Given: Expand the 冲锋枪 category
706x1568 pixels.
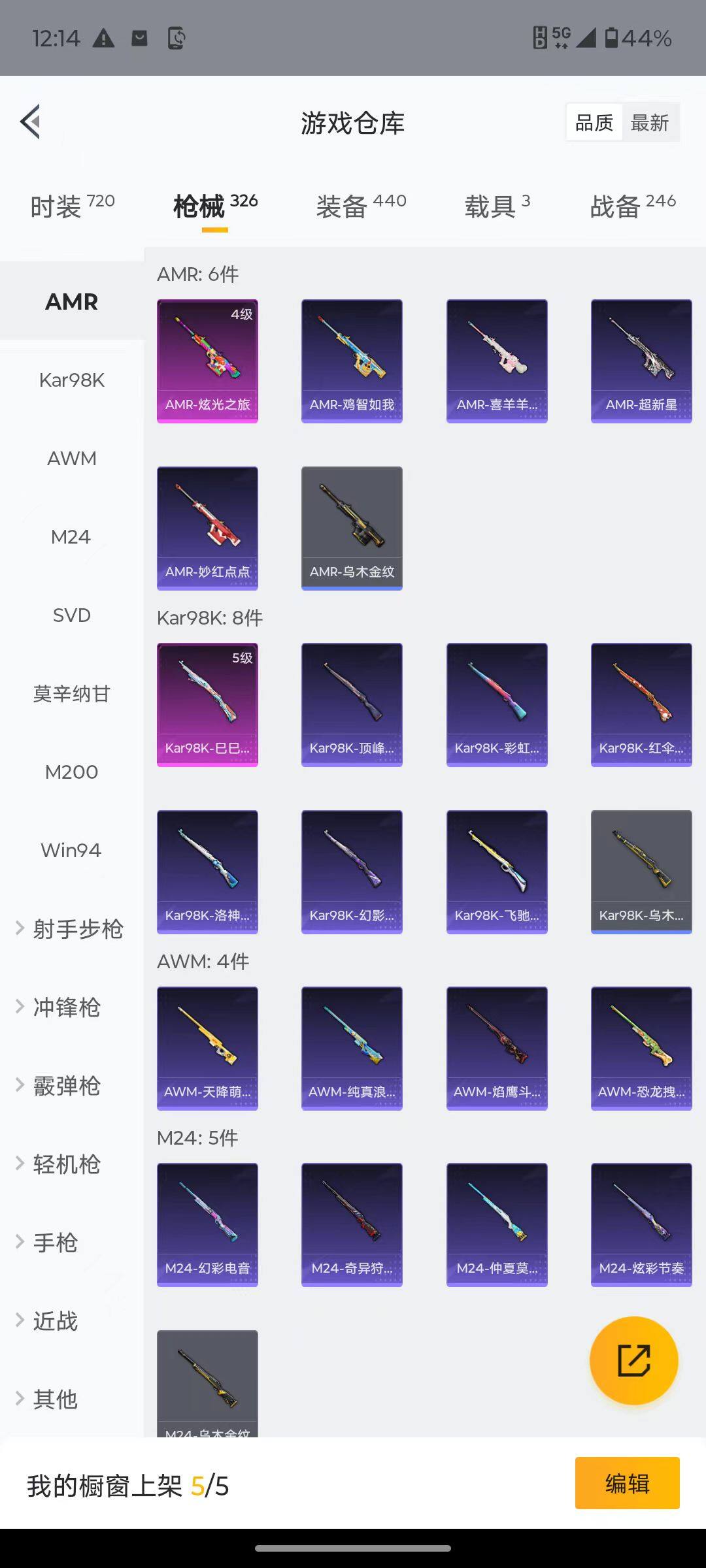Looking at the screenshot, I should point(65,1007).
